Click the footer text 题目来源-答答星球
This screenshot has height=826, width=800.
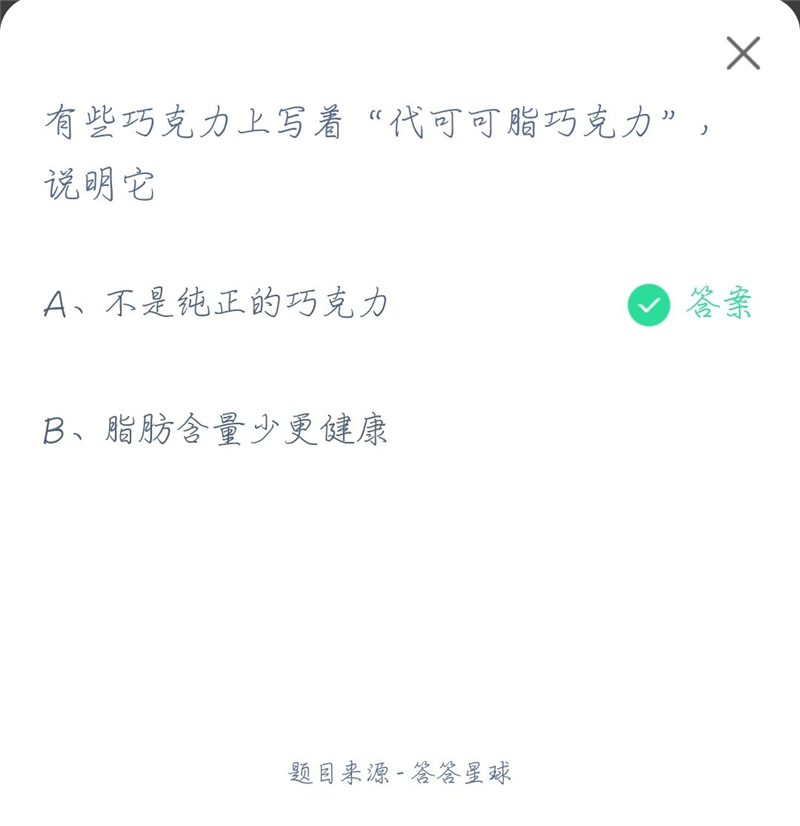point(400,771)
